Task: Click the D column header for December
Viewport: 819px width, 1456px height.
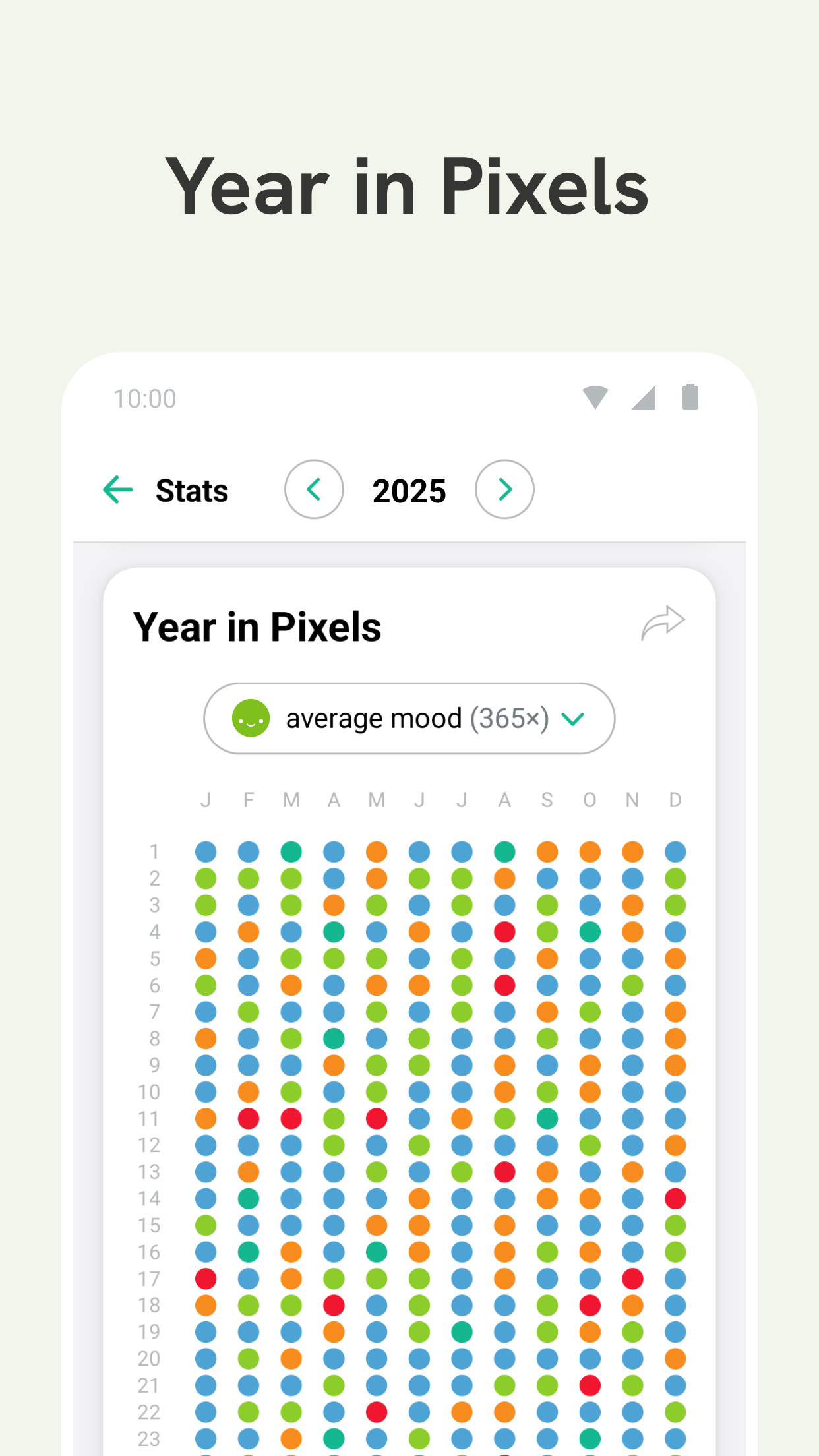Action: click(674, 800)
